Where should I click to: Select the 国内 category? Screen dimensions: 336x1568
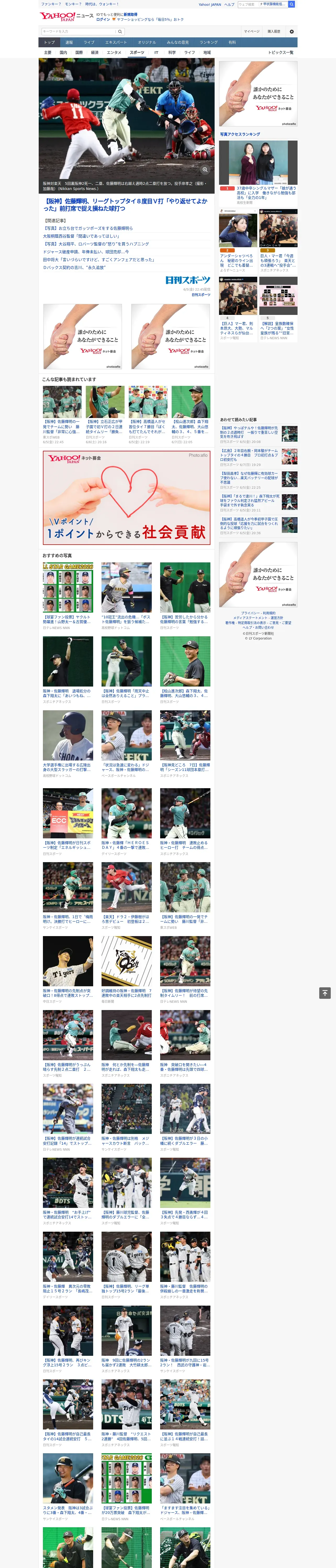(x=63, y=52)
